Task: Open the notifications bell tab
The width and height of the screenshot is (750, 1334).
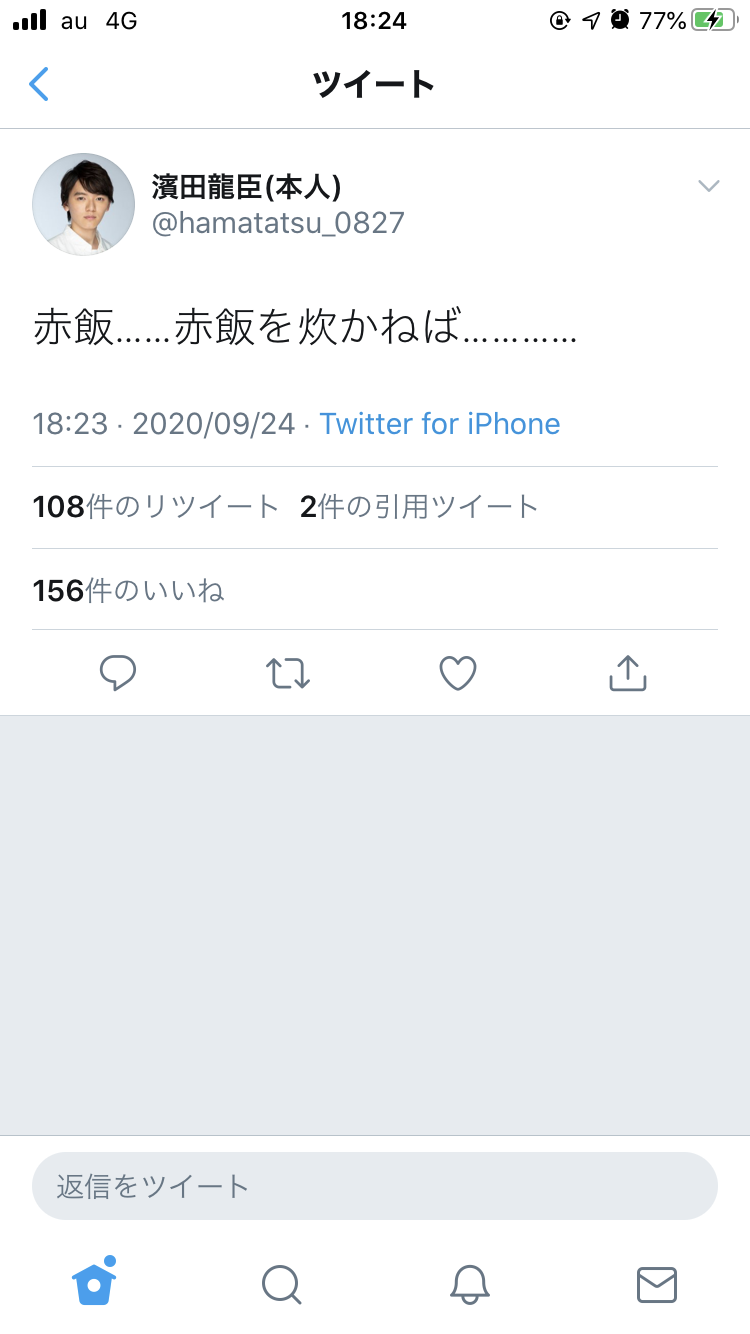Action: 469,1284
